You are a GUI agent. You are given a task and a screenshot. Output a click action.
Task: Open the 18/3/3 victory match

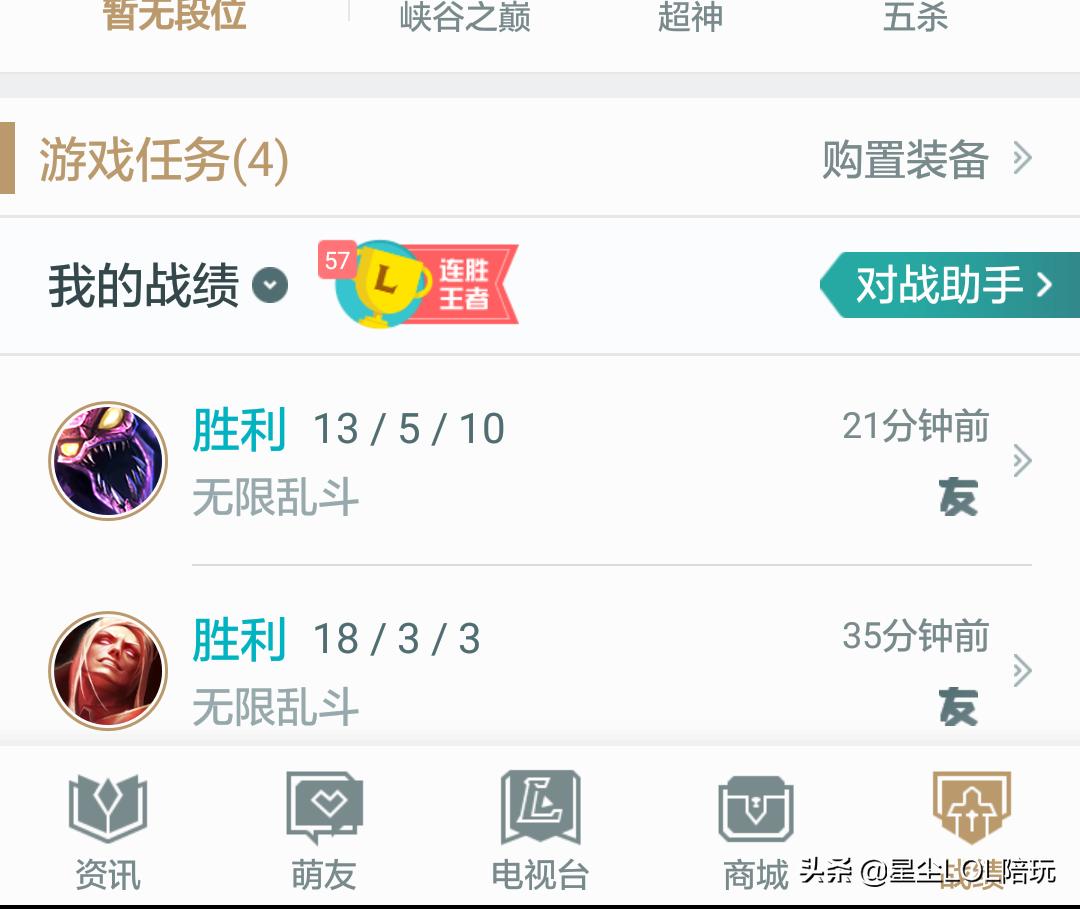(x=540, y=670)
